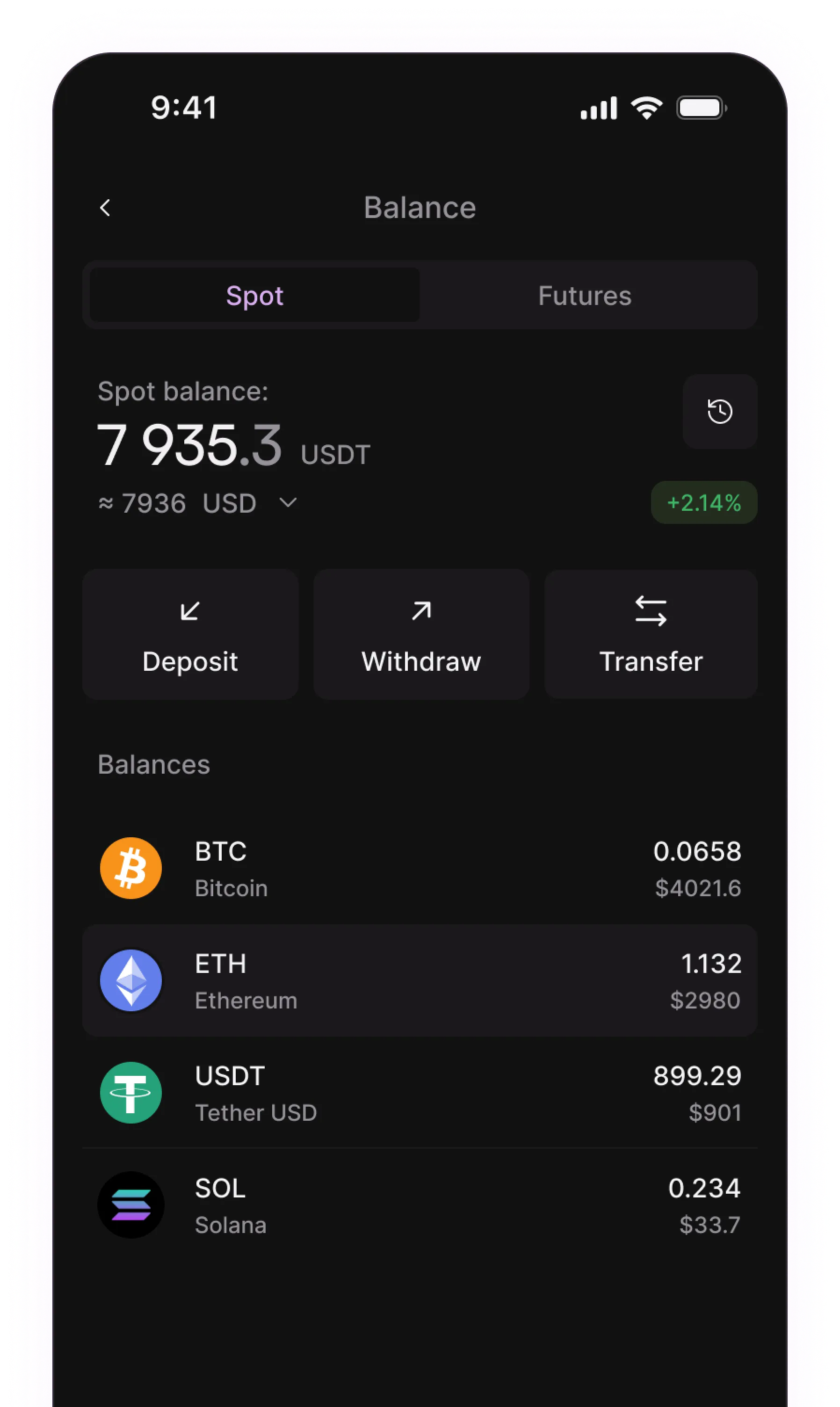The image size is (840, 1407).
Task: Expand the USD currency dropdown
Action: tap(288, 502)
